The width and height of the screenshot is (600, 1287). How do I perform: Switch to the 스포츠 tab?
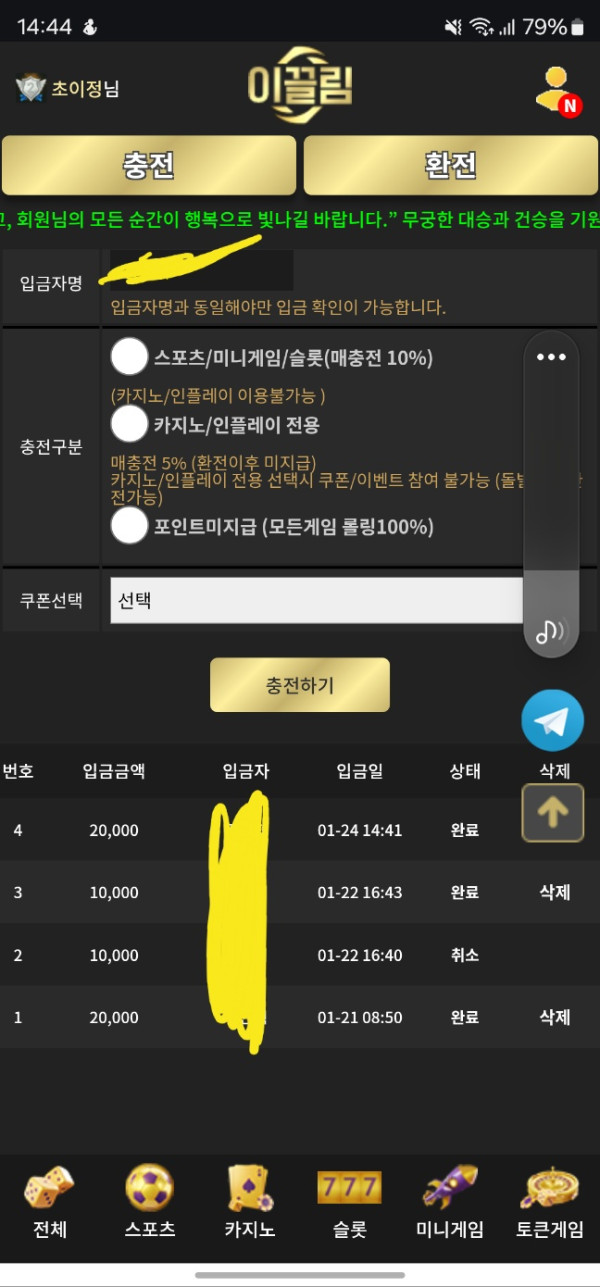pos(149,1200)
